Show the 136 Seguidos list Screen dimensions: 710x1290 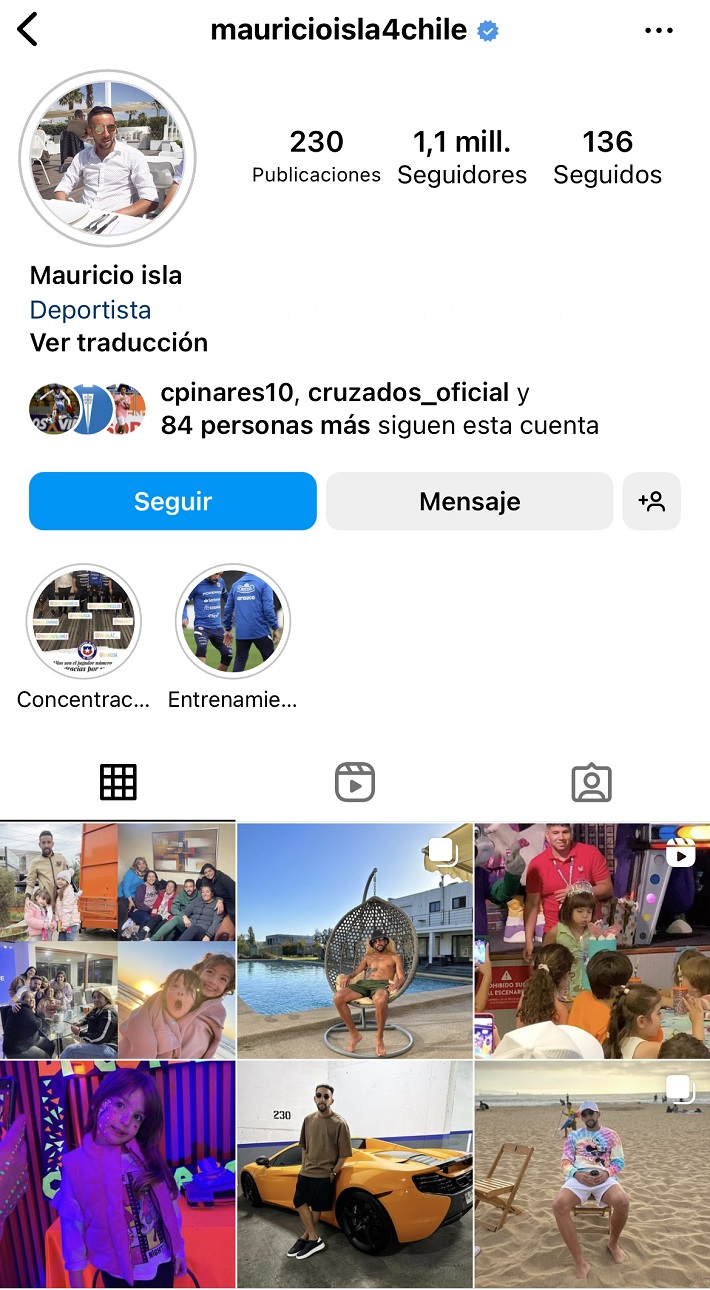pos(607,158)
